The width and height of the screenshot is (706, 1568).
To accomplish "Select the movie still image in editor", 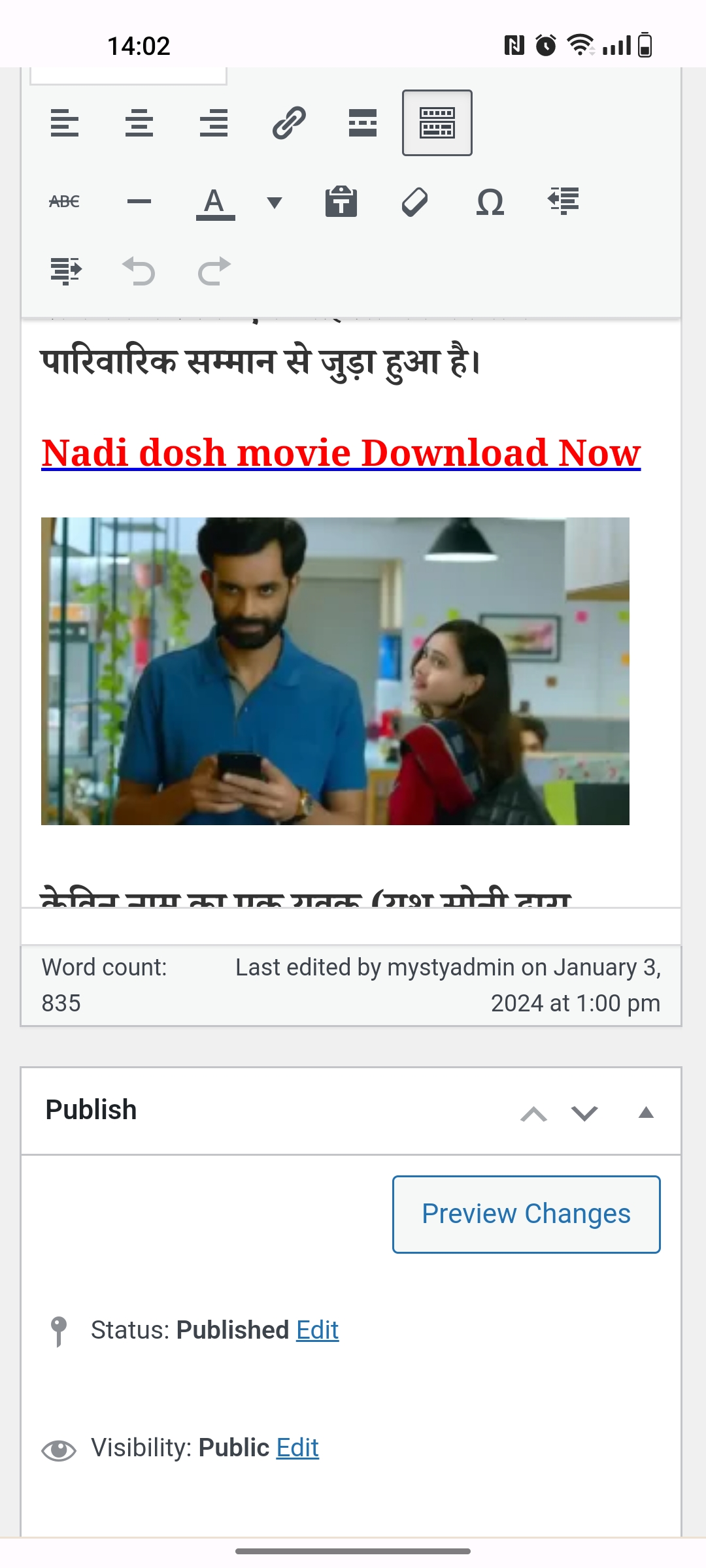I will click(x=335, y=671).
